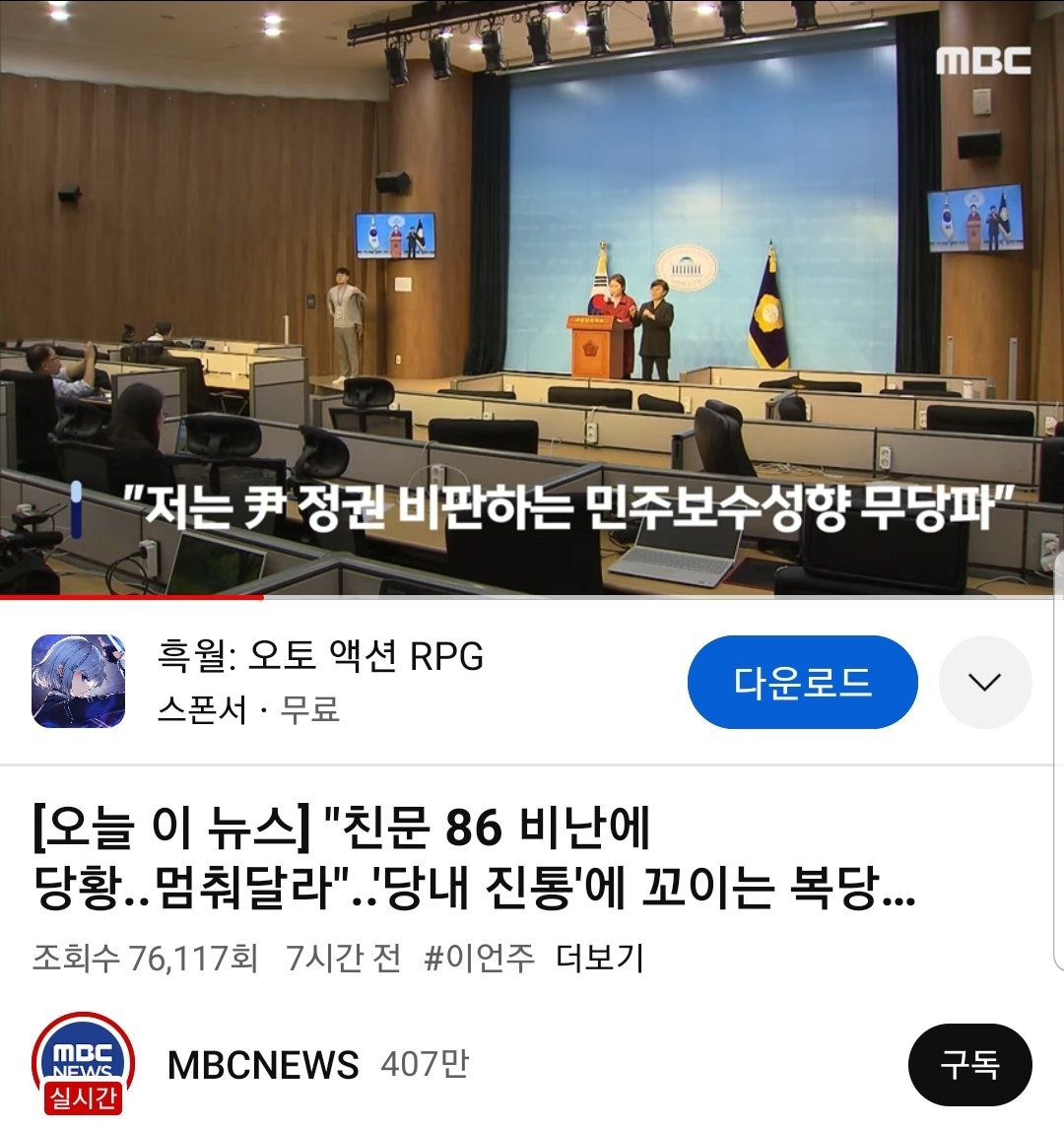This screenshot has width=1064, height=1128.
Task: Expand the video title text
Action: tap(473, 857)
